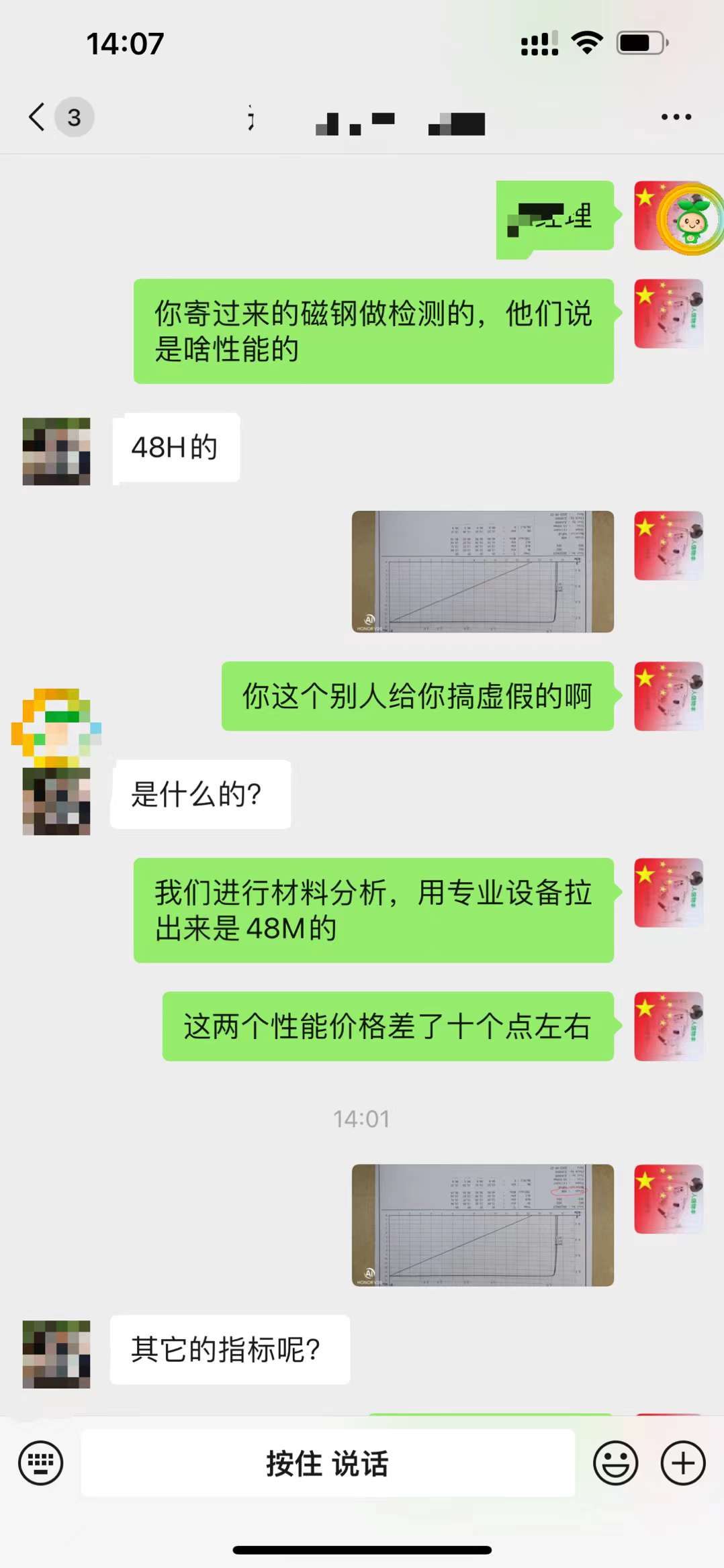724x1568 pixels.
Task: Open the emoji sticker panel
Action: click(x=615, y=1463)
